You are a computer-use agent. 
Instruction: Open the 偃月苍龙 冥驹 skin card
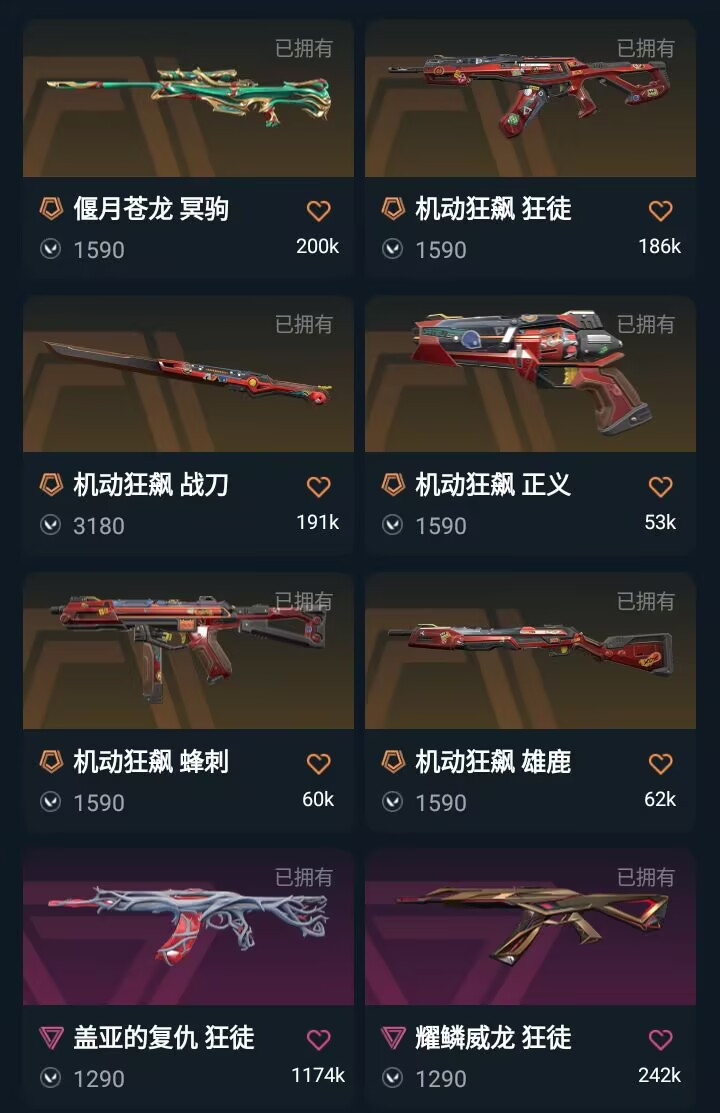tap(188, 100)
